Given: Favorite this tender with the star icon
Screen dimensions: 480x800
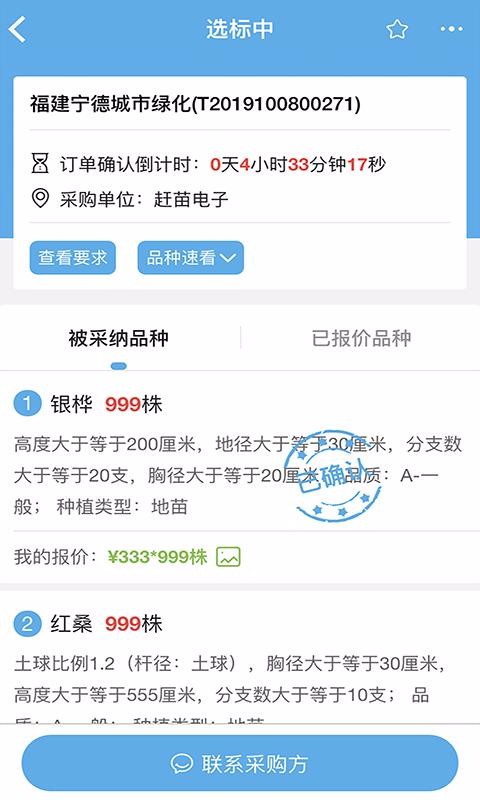Looking at the screenshot, I should point(397,29).
